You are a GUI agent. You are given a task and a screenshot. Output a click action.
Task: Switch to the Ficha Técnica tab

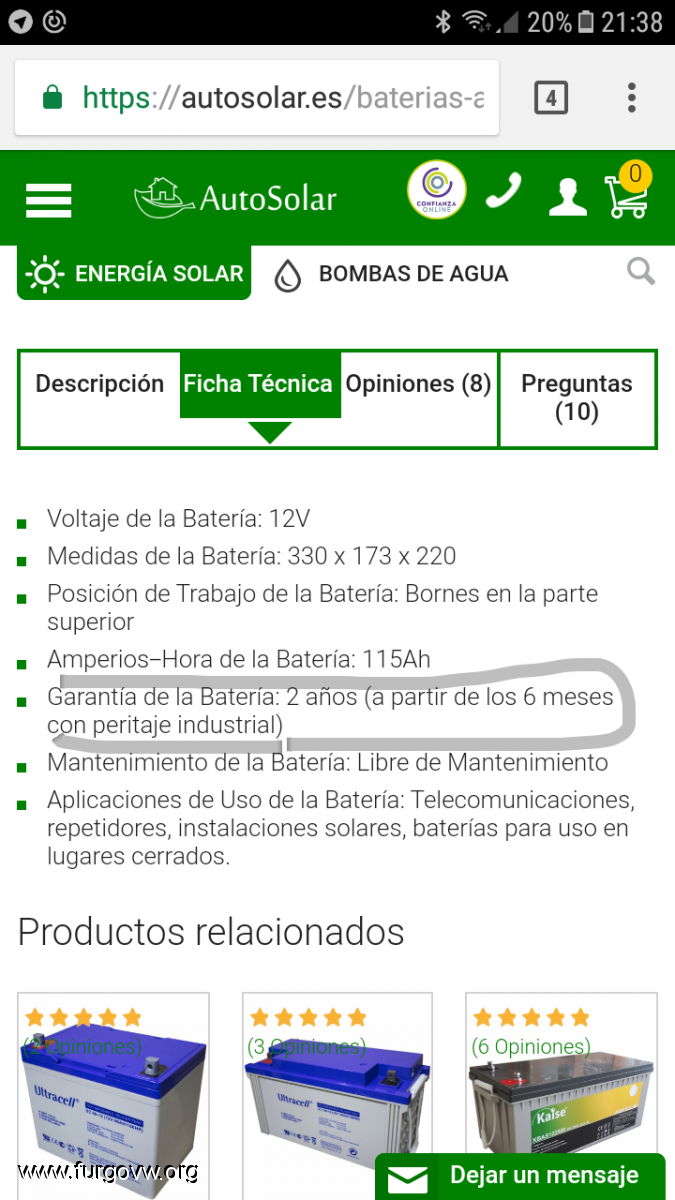pos(258,384)
